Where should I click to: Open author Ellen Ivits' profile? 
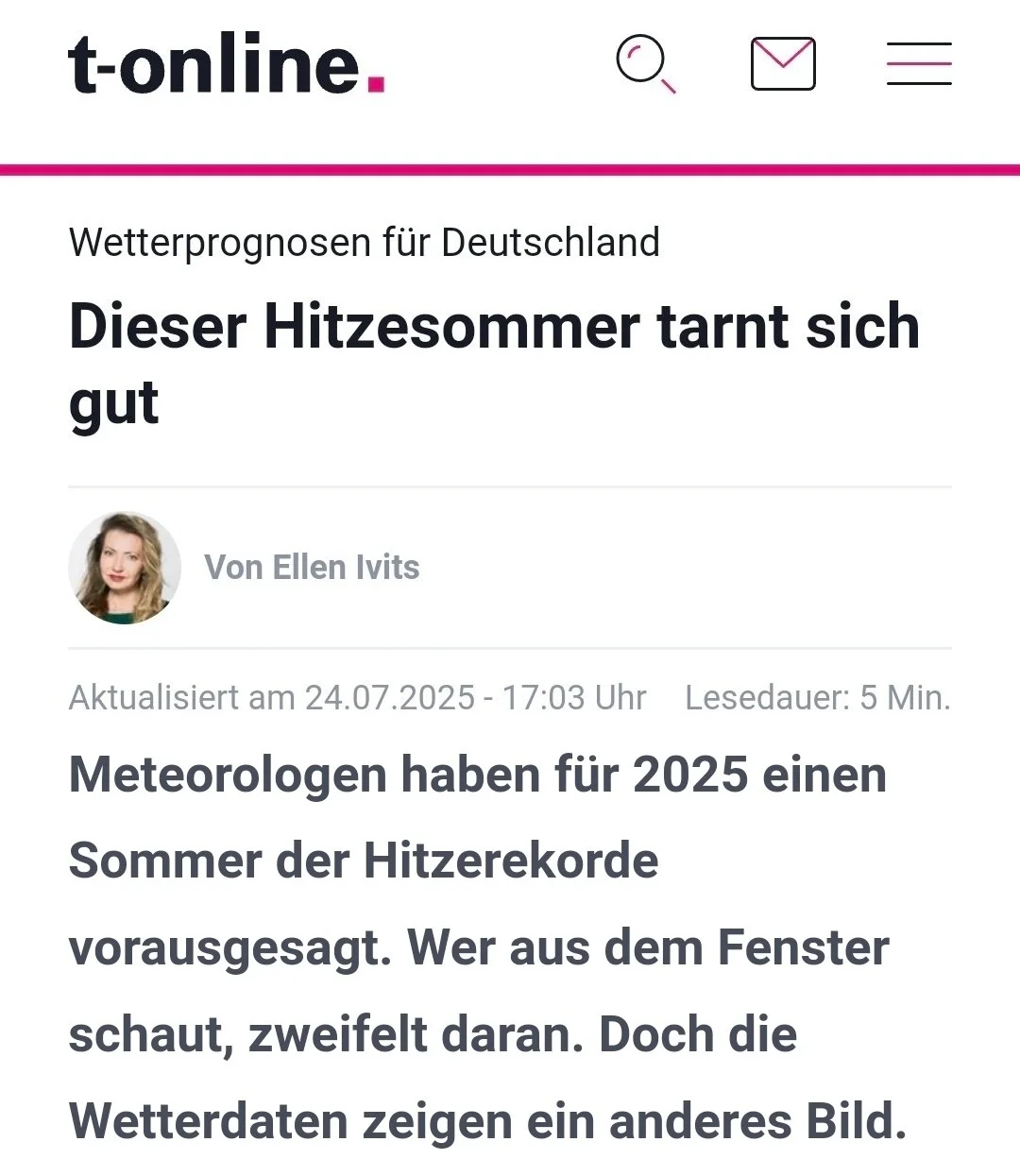312,567
